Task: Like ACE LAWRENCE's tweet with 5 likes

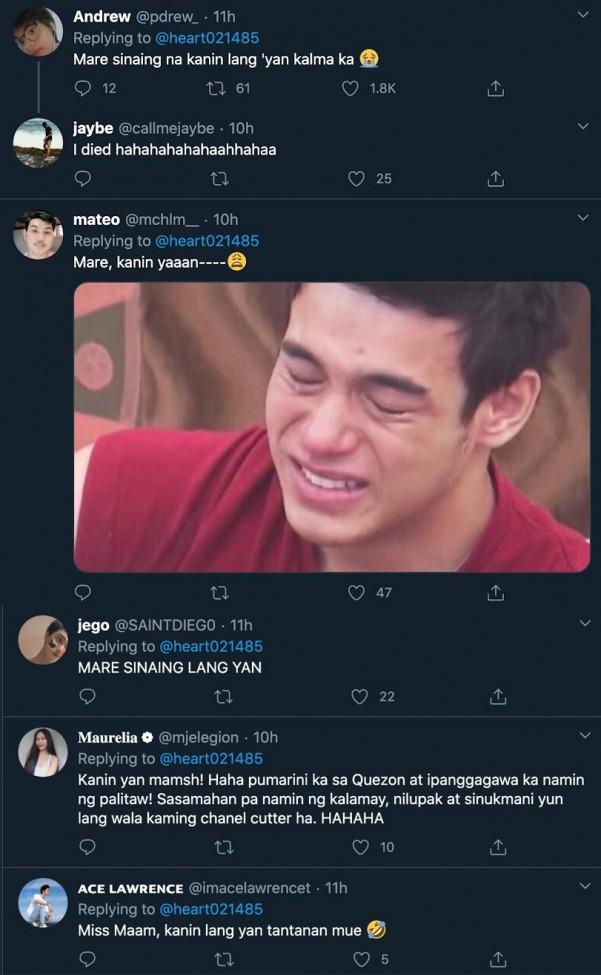Action: [362, 960]
